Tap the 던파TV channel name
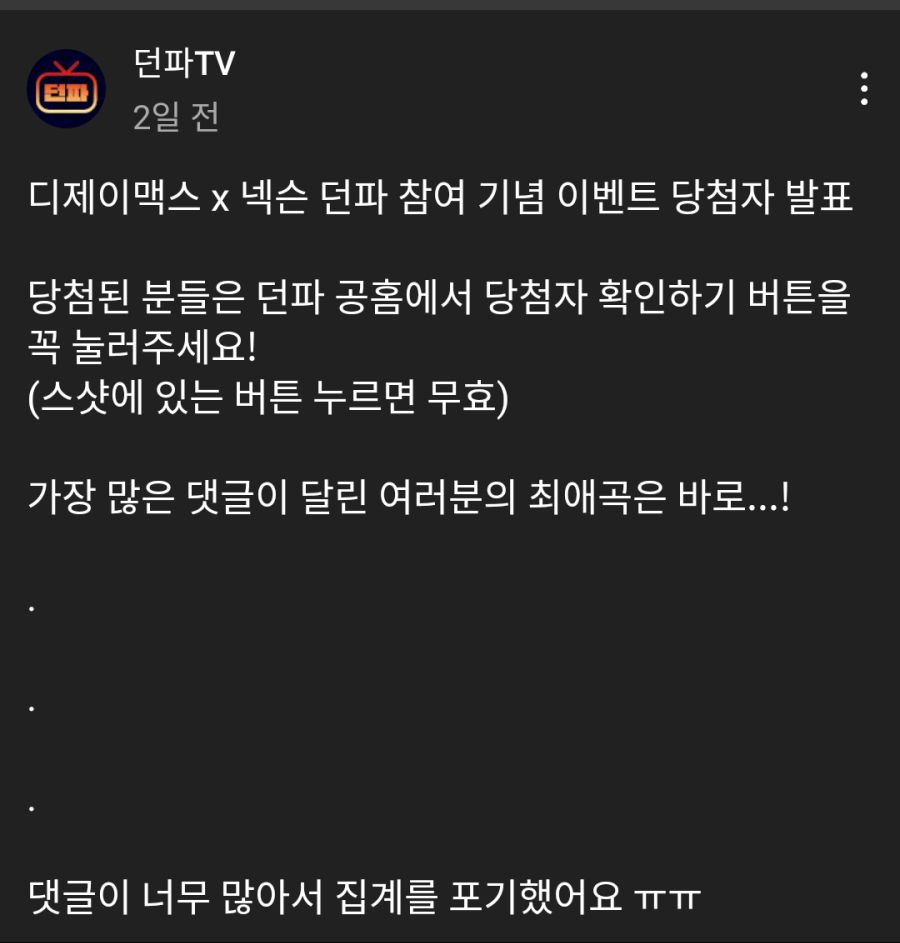The width and height of the screenshot is (900, 943). (184, 63)
